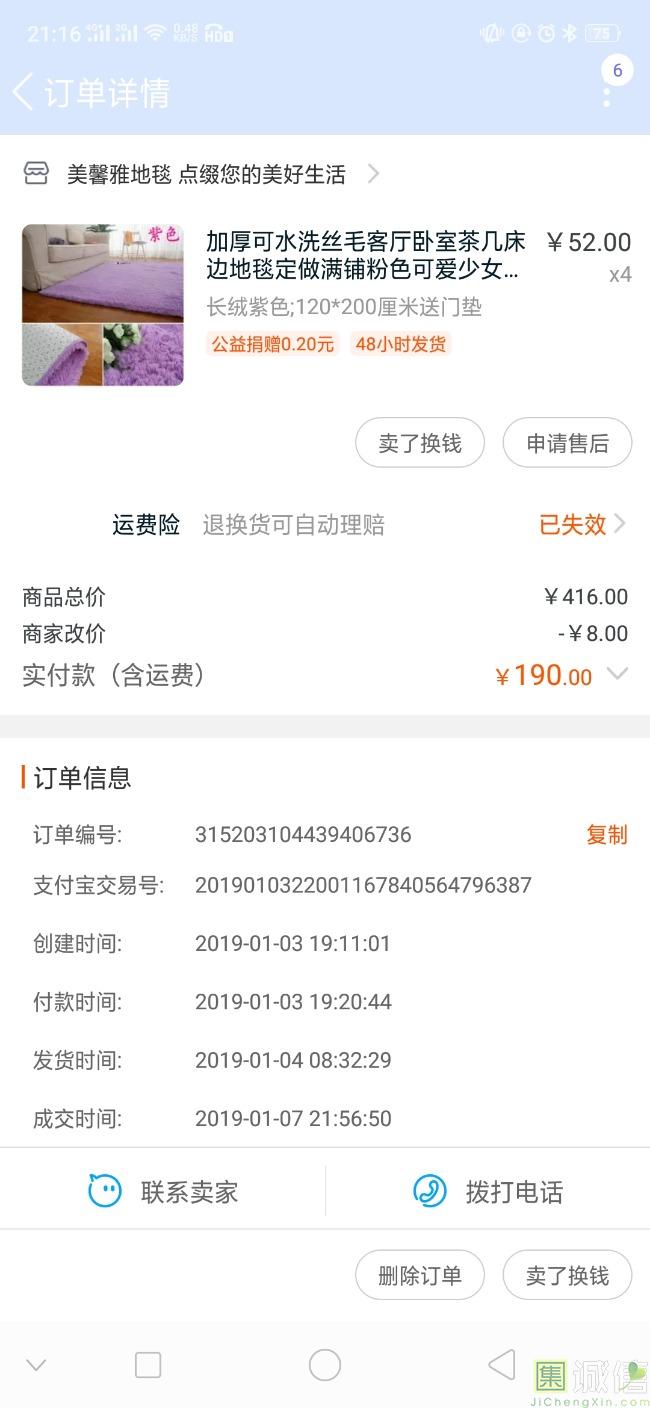Tap the system home circle button
The image size is (650, 1408).
(325, 1365)
